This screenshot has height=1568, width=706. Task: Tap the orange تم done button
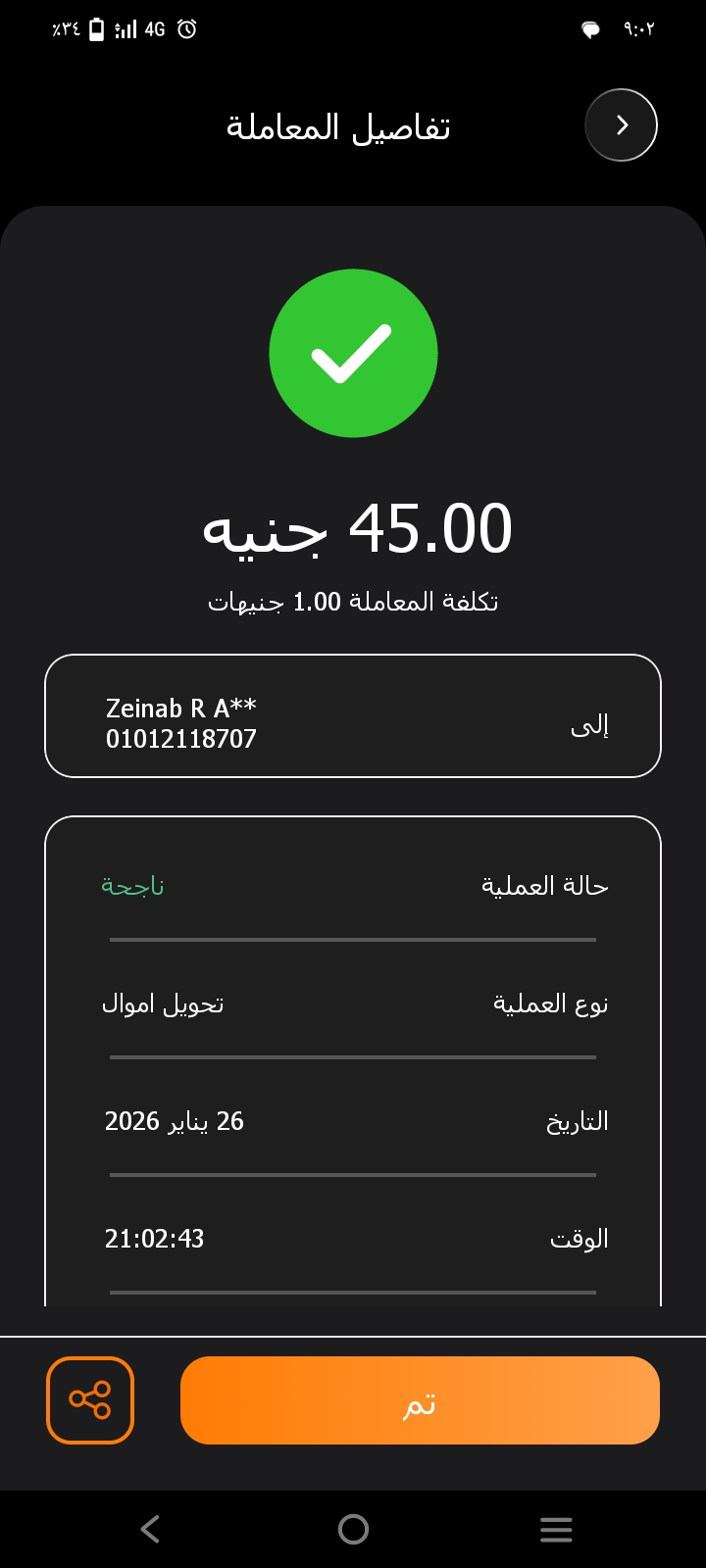420,1400
